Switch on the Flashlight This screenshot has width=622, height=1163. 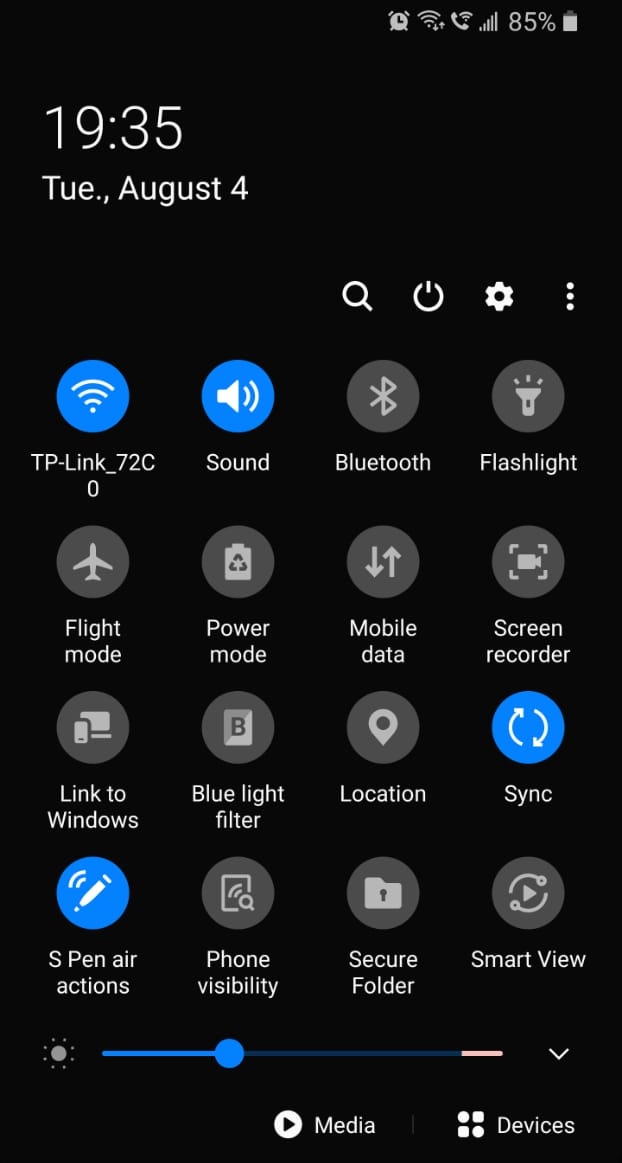pos(528,397)
